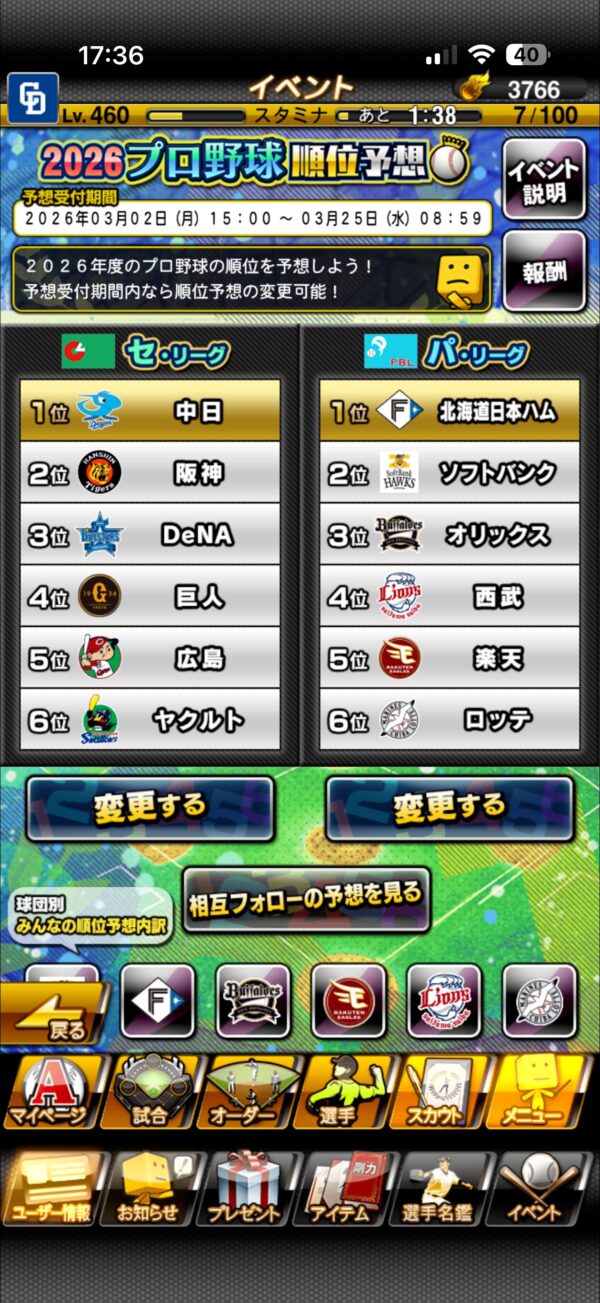Select the Fighters team logo tile
Viewport: 600px width, 1303px height.
[x=157, y=1001]
